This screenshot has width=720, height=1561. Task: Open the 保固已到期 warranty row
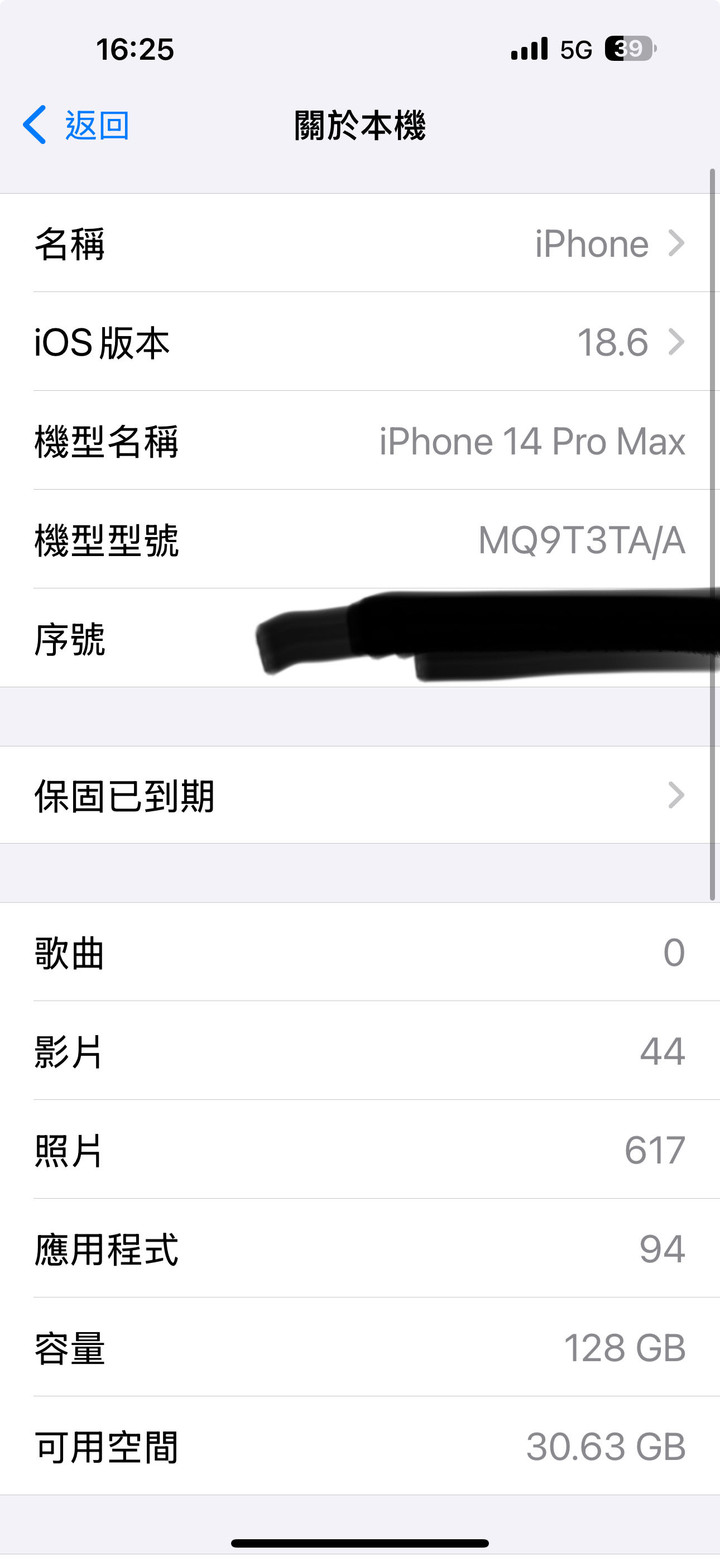click(360, 795)
